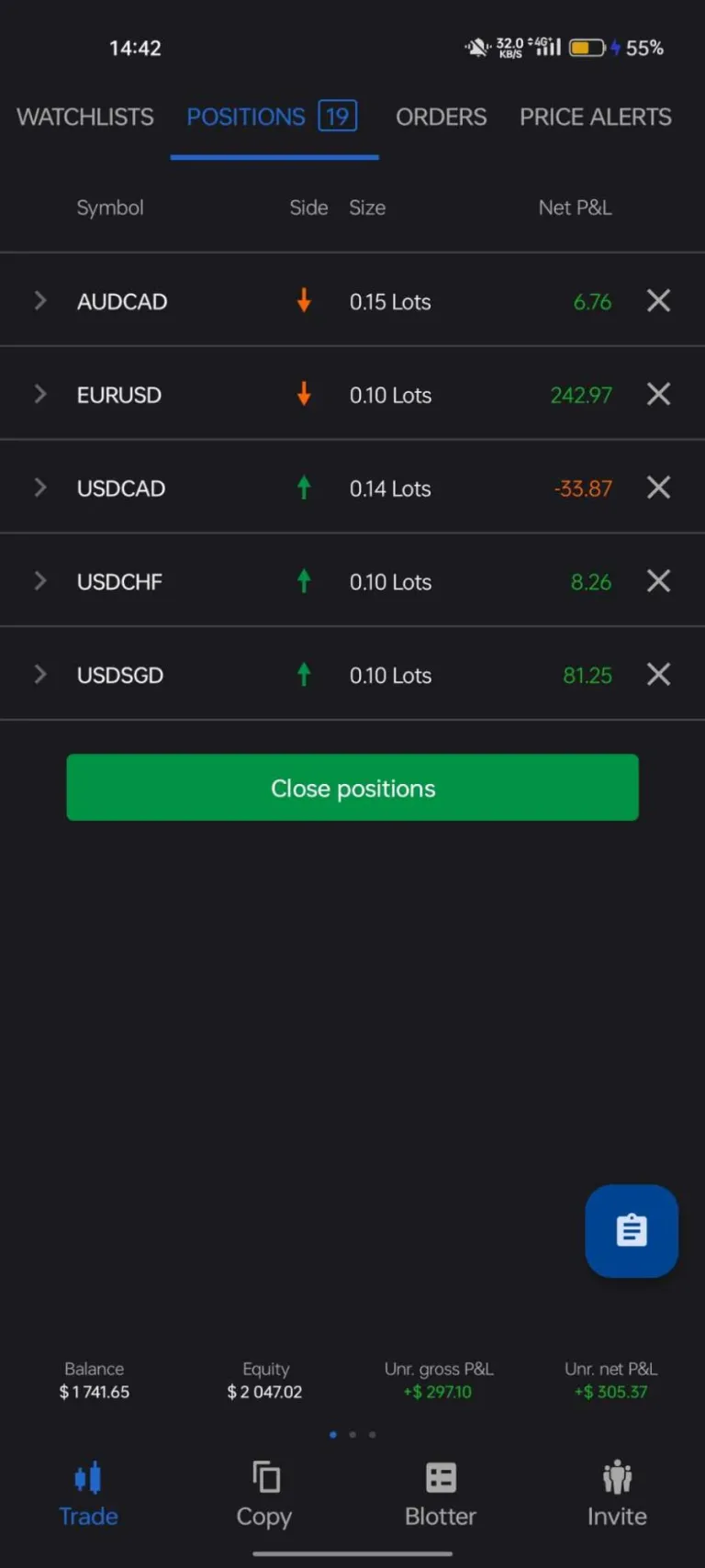Select the Positions tab
This screenshot has width=705, height=1568.
(272, 118)
